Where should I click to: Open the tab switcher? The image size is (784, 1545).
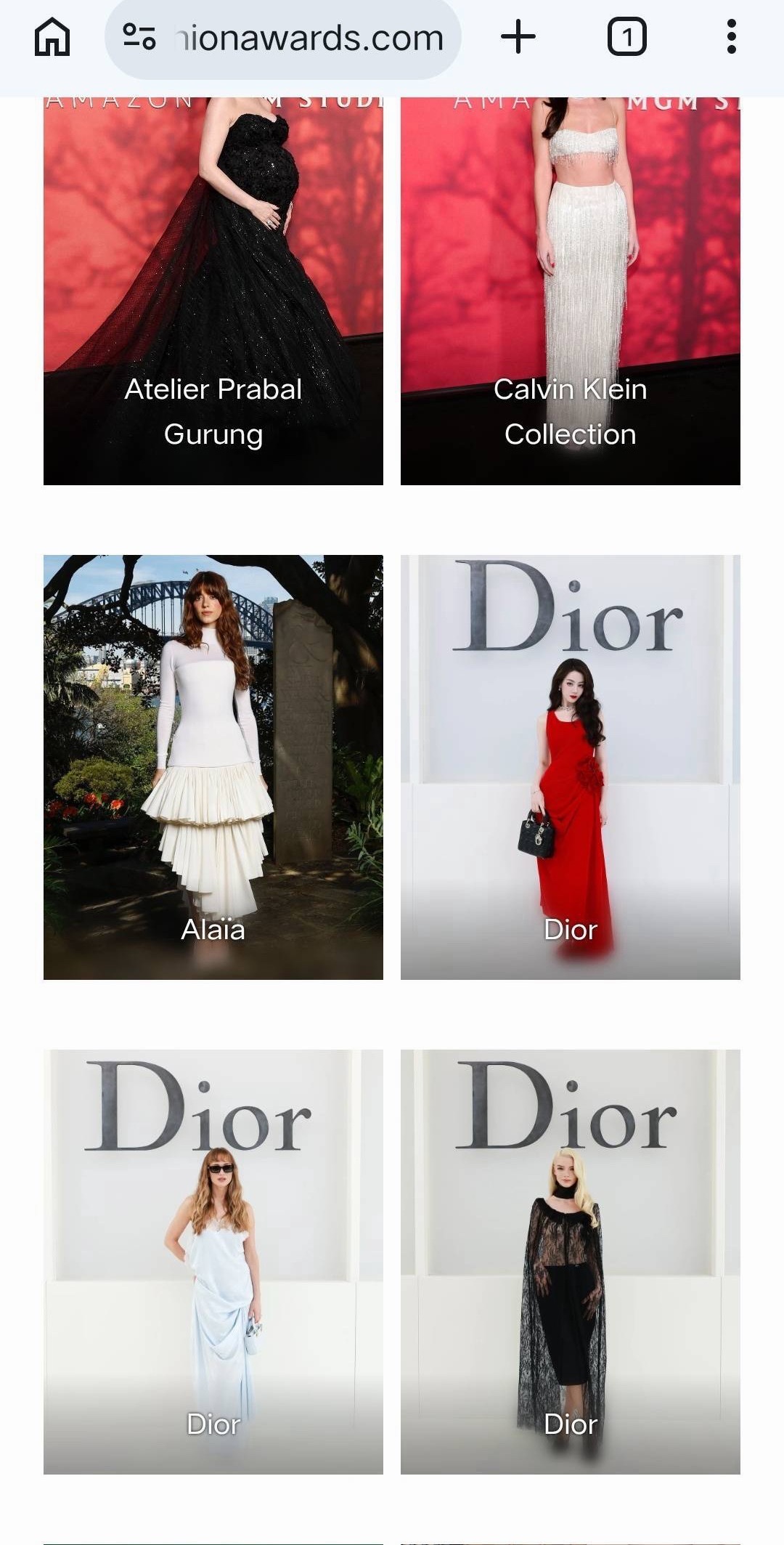[626, 37]
